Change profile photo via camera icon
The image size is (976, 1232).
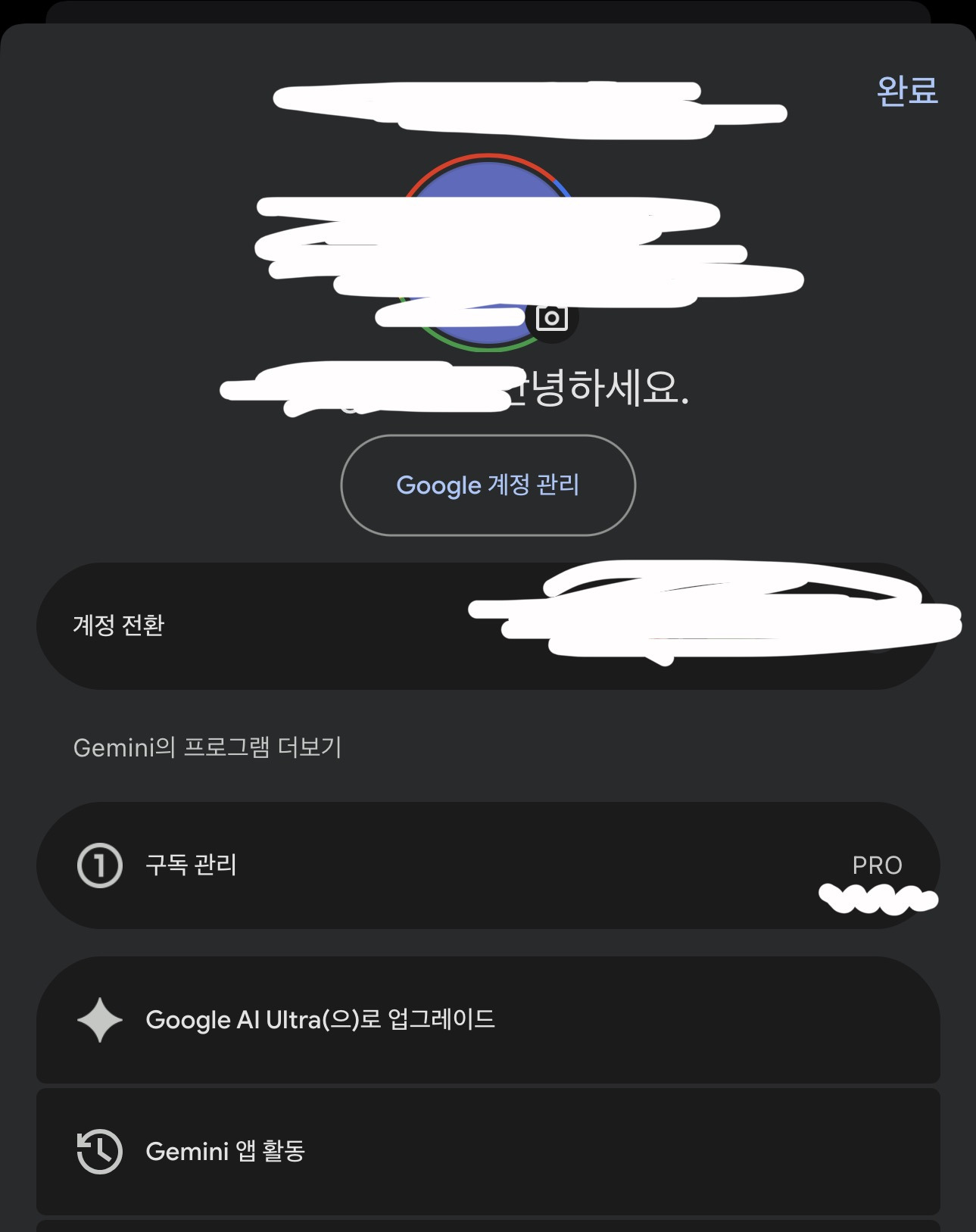pyautogui.click(x=552, y=317)
